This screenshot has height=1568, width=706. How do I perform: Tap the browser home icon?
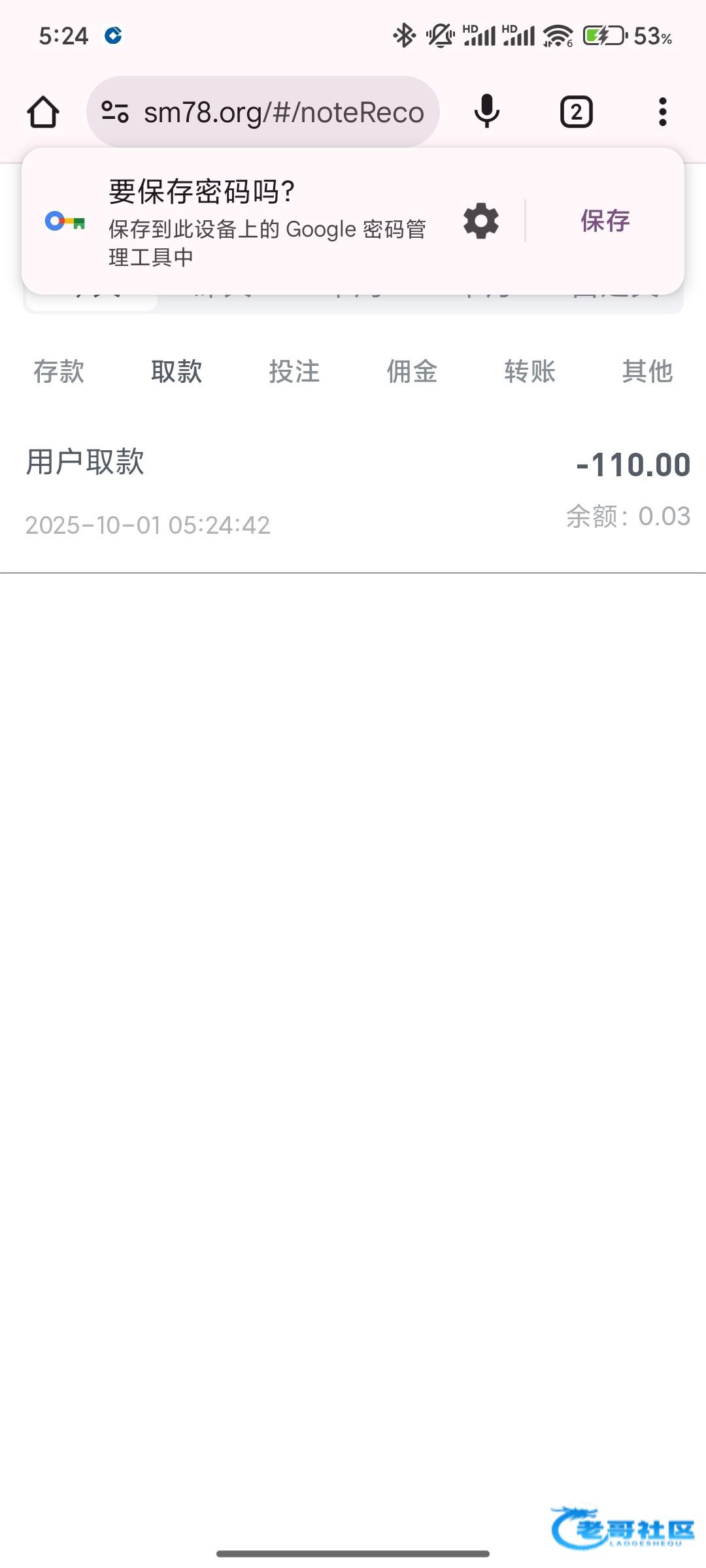click(x=43, y=112)
